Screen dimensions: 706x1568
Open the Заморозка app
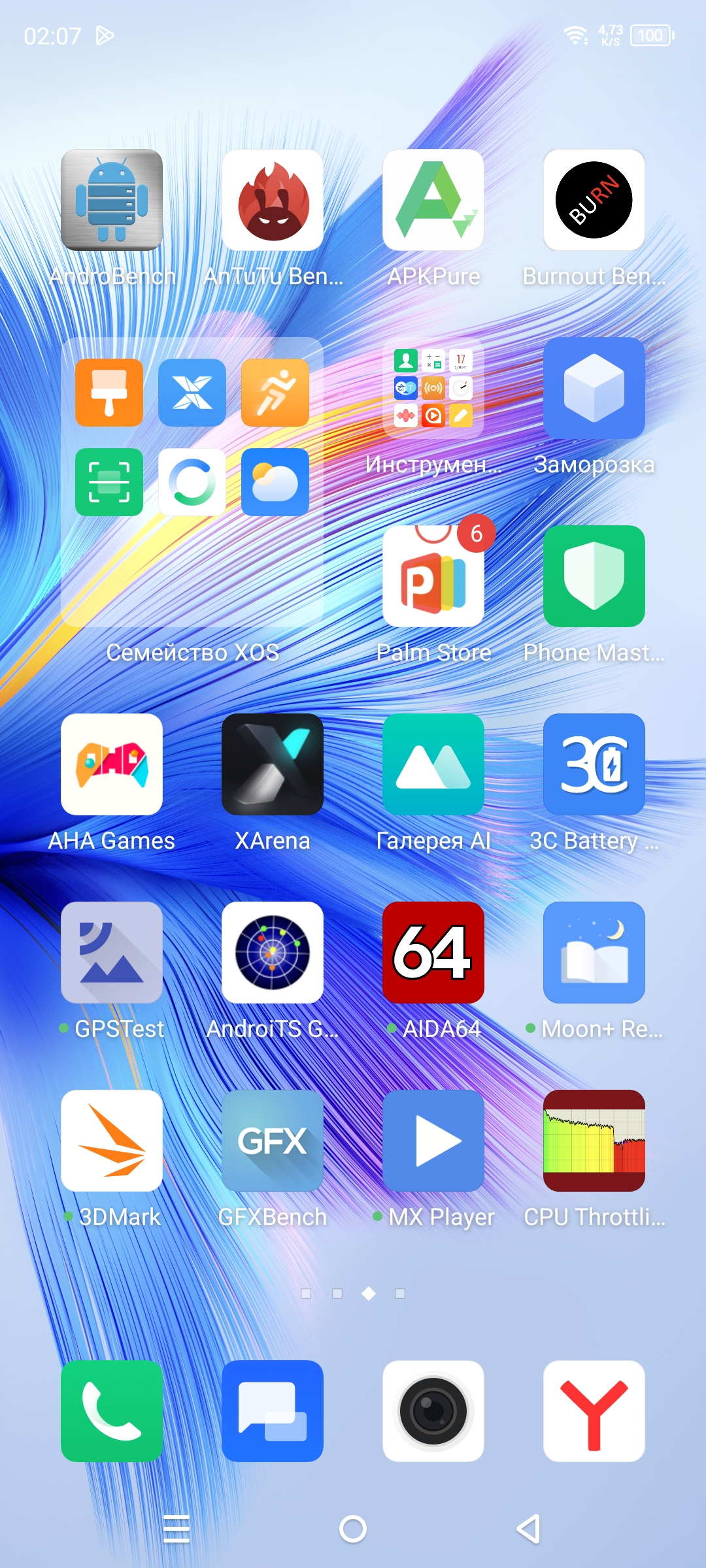click(x=594, y=388)
